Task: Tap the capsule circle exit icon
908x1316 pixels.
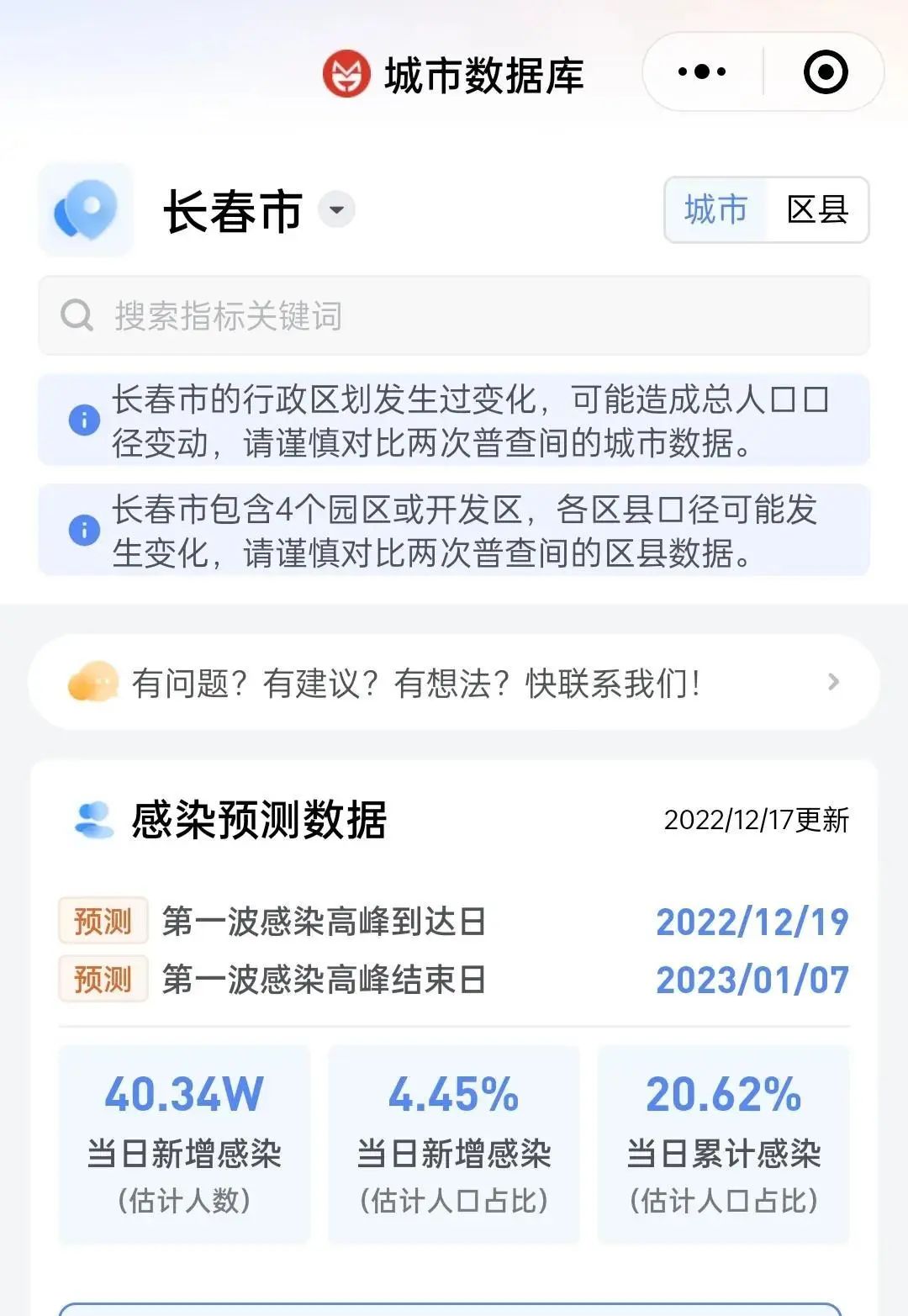Action: tap(825, 71)
